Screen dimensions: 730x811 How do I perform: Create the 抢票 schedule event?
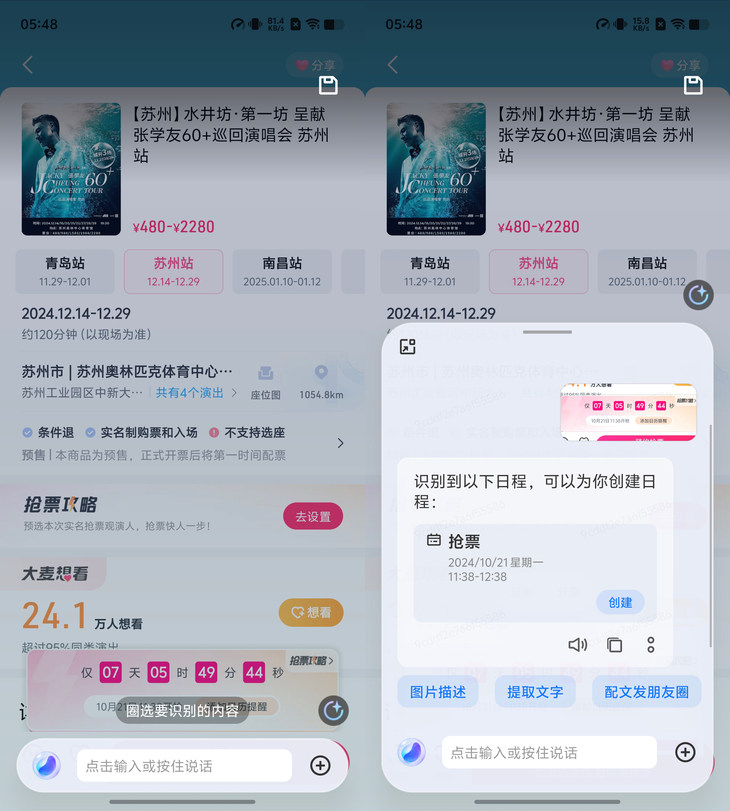point(620,602)
